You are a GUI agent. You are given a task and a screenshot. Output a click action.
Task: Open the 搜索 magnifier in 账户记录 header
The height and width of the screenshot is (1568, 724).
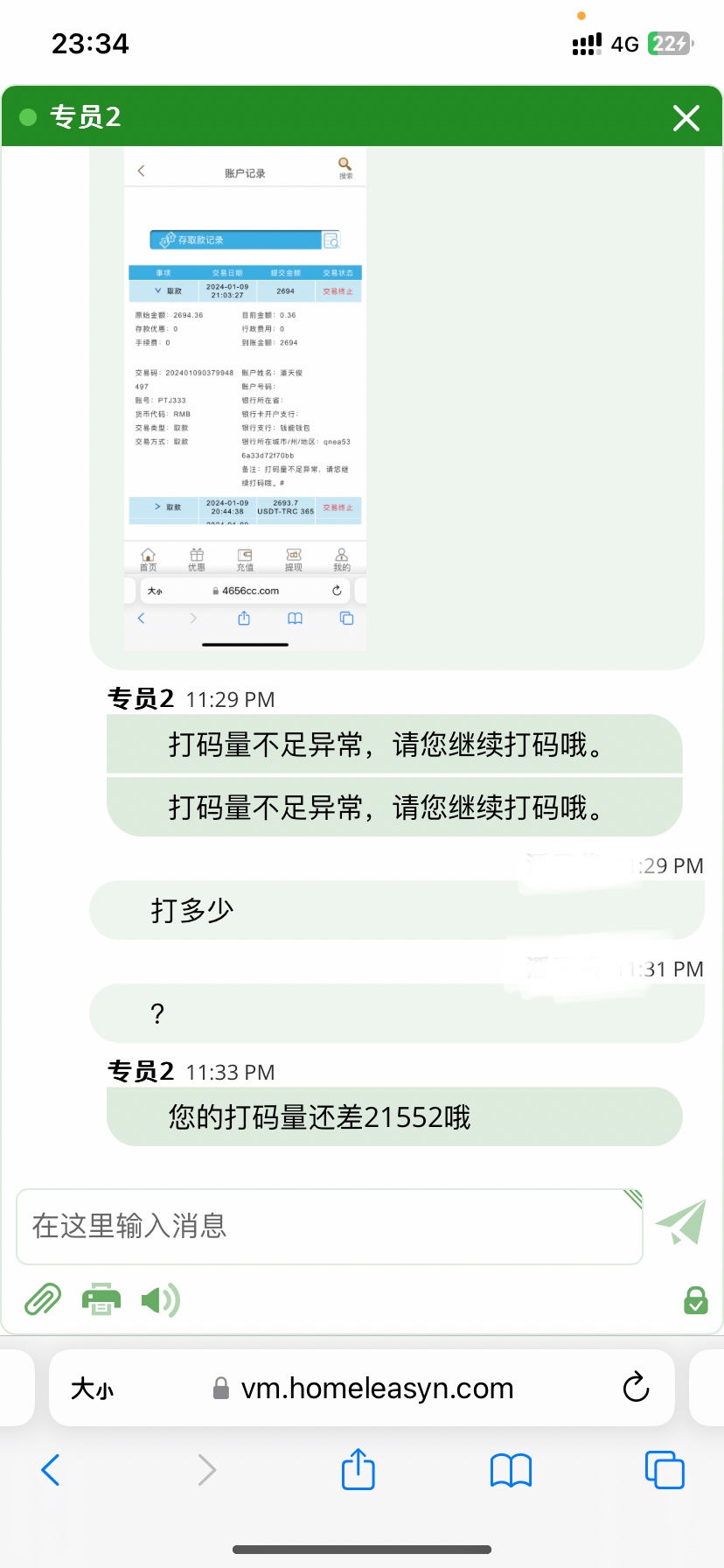(x=344, y=166)
